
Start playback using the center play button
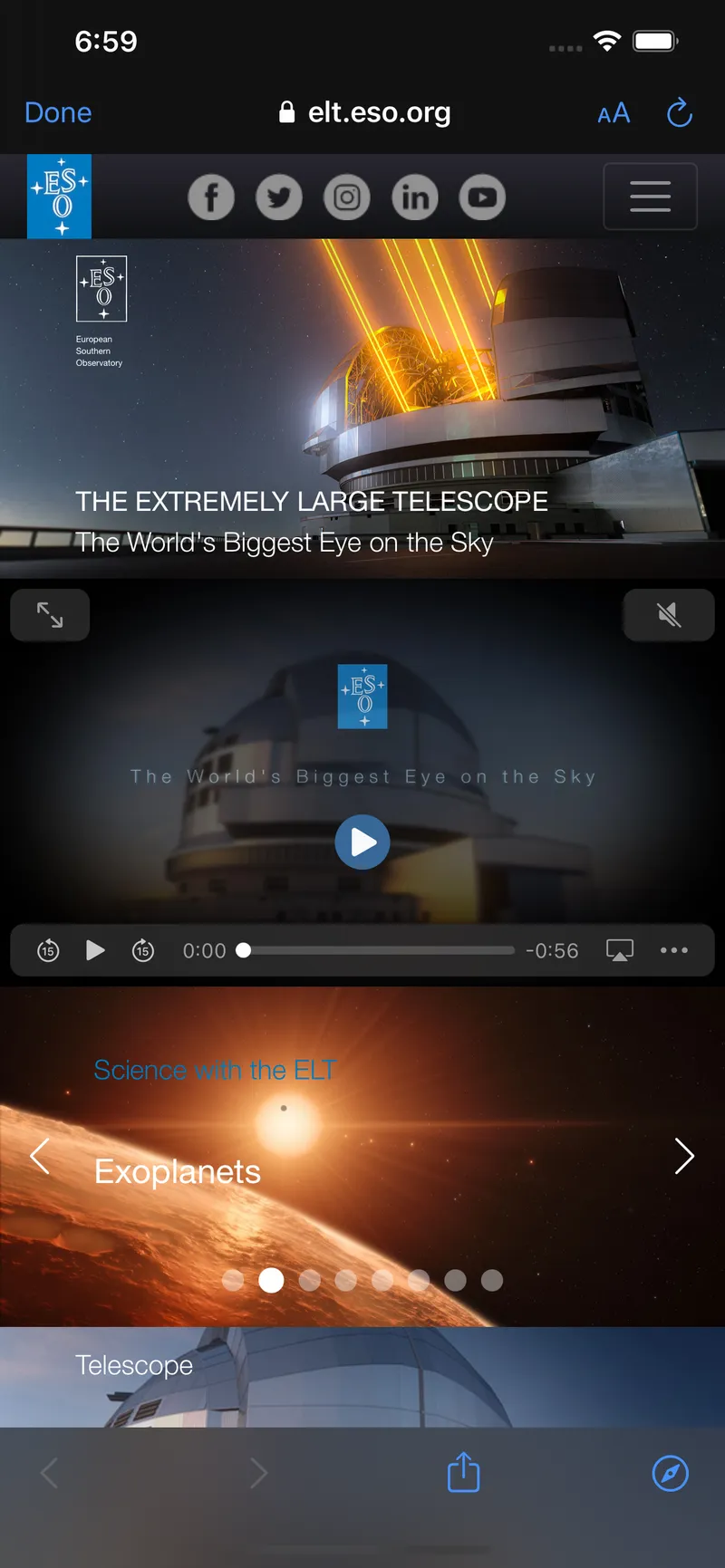(362, 842)
